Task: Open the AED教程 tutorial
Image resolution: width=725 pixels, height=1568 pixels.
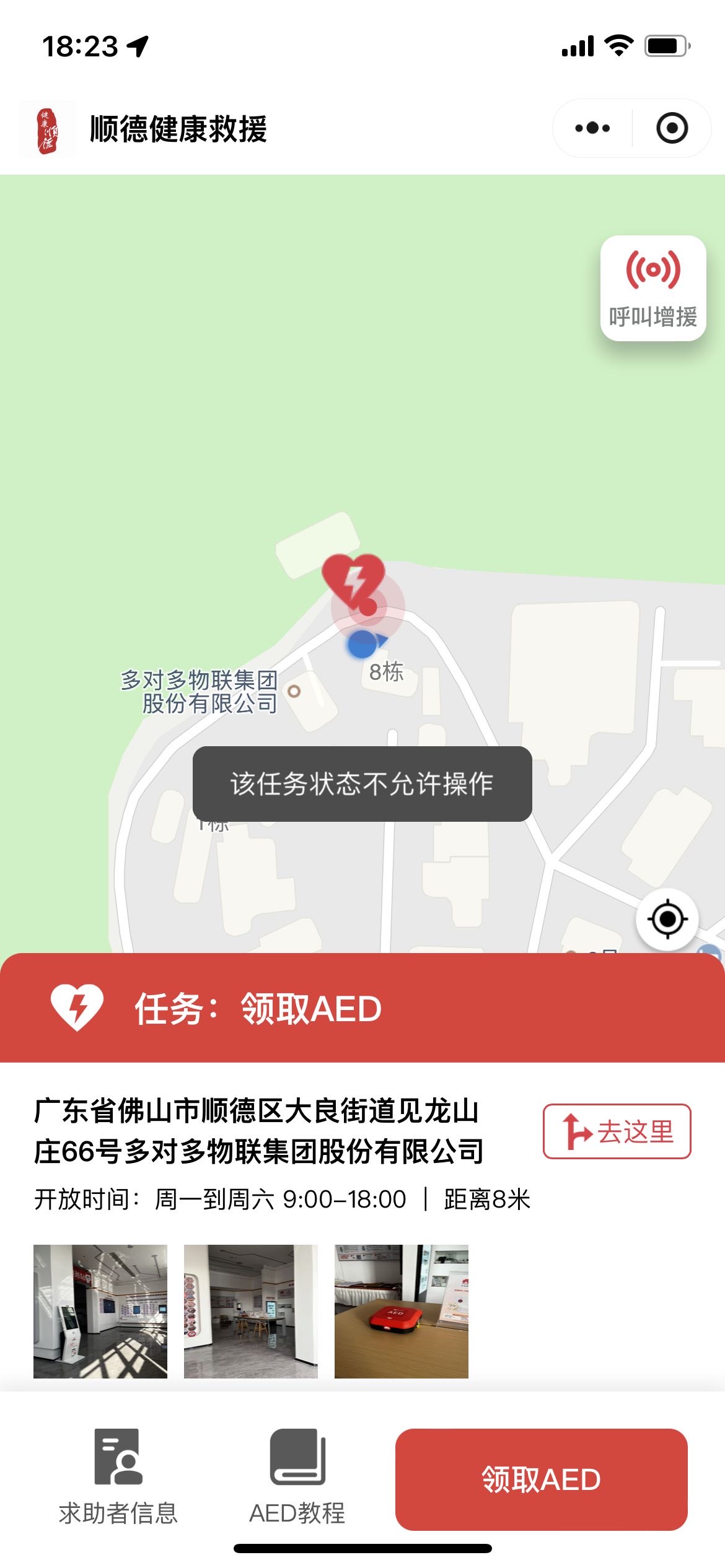Action: (x=297, y=1476)
